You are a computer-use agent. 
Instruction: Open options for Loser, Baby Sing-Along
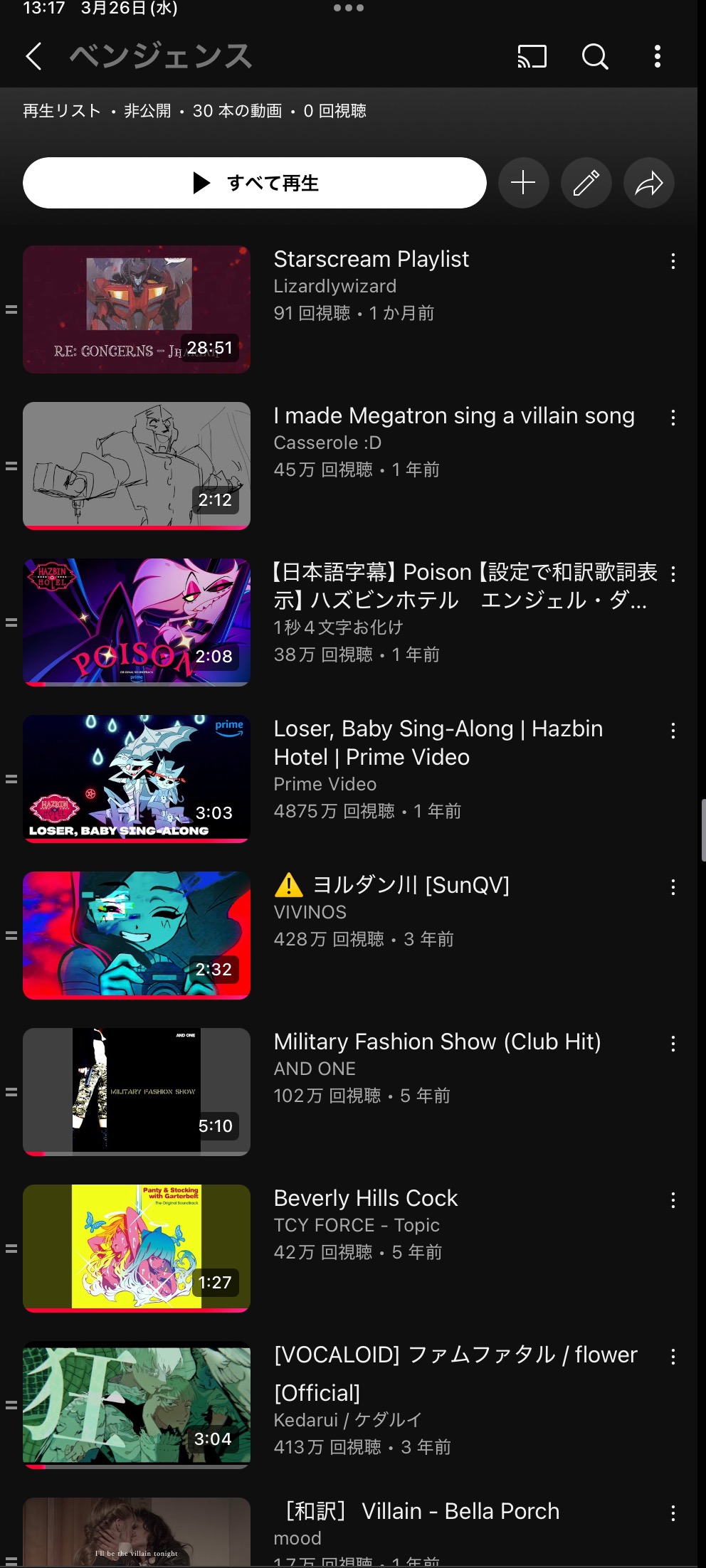tap(673, 731)
